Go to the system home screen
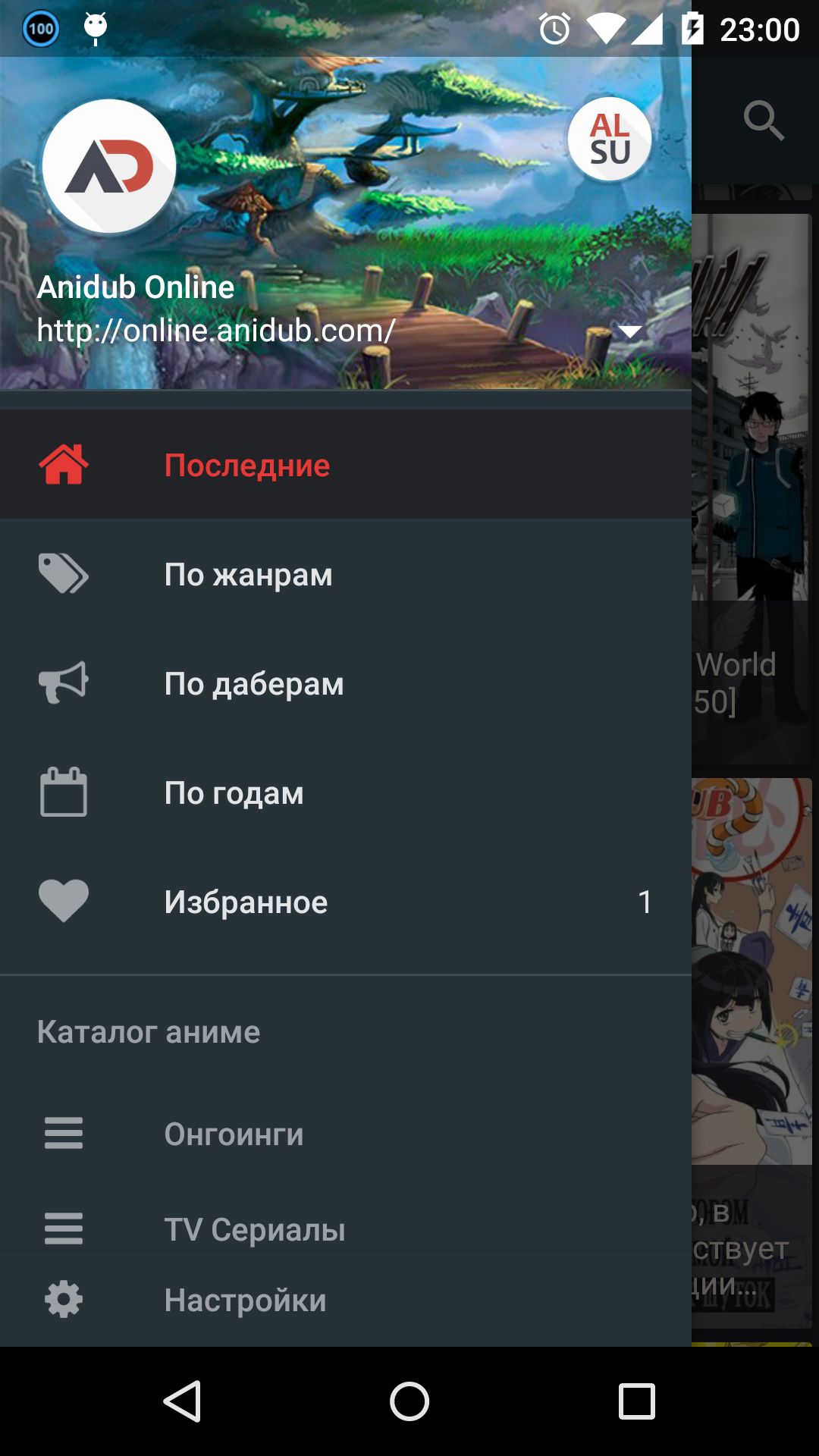 (x=409, y=1401)
